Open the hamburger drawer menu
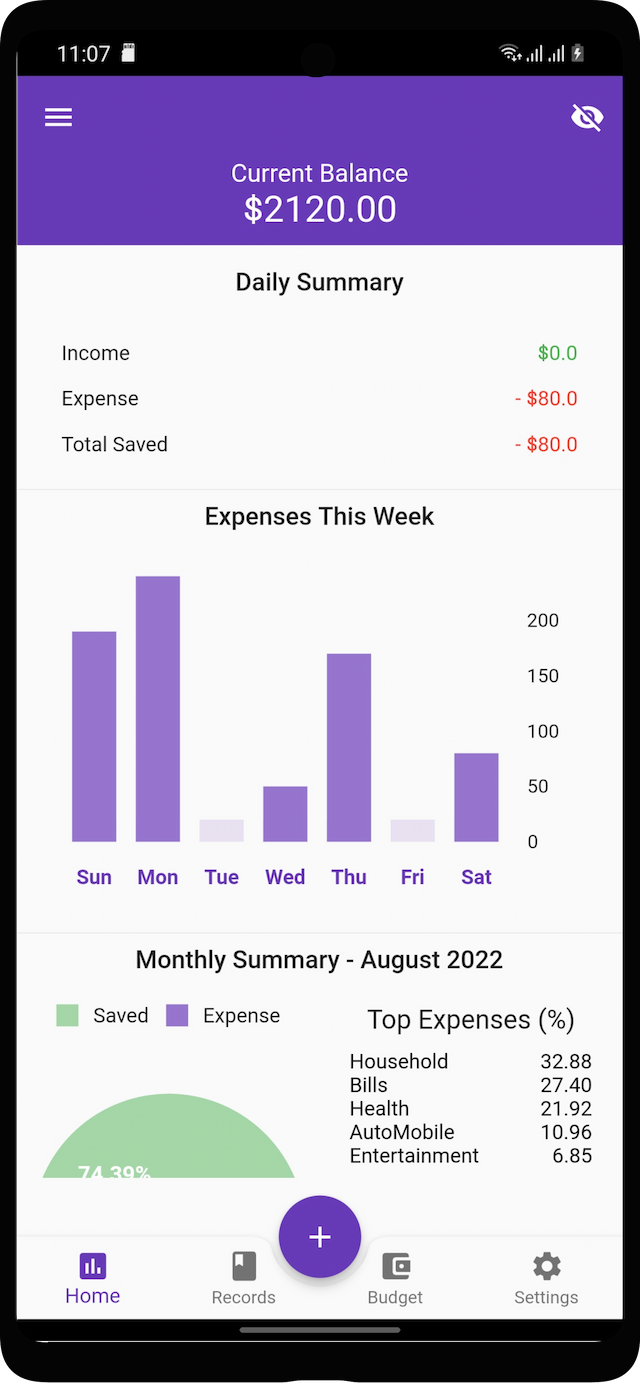Screen dimensions: 640x1383 click(58, 117)
